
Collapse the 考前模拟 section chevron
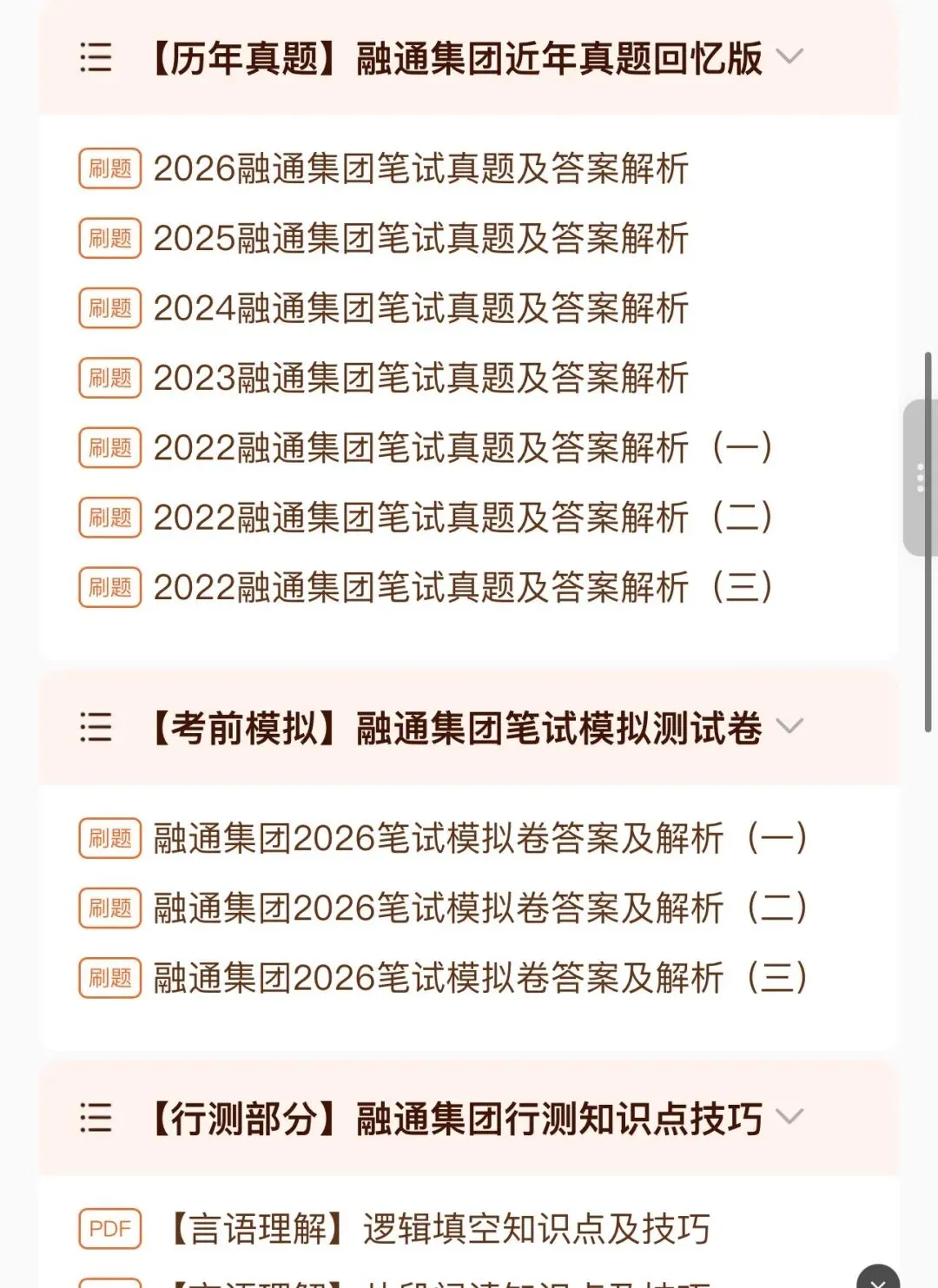pos(789,726)
